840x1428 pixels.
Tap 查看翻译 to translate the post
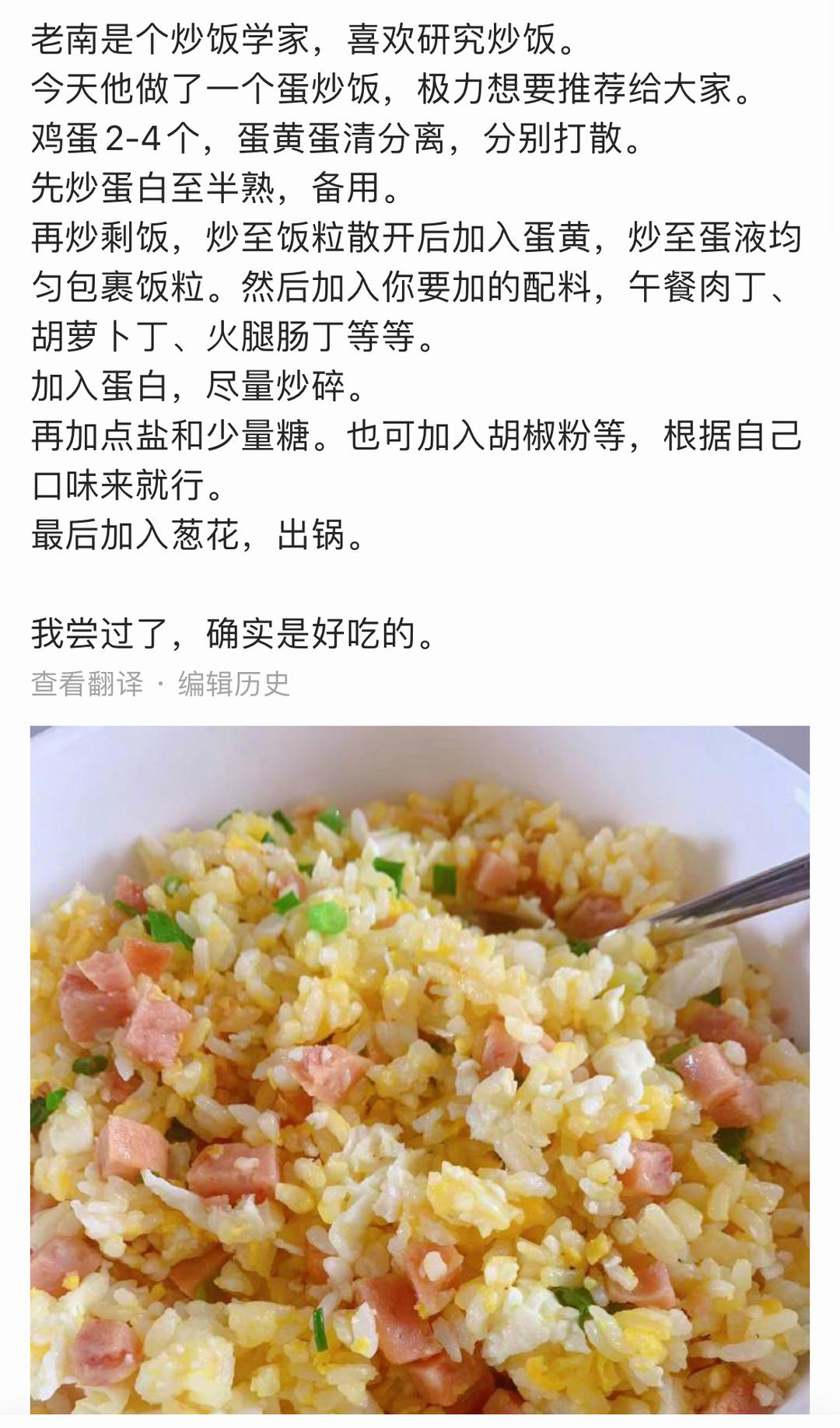point(87,684)
